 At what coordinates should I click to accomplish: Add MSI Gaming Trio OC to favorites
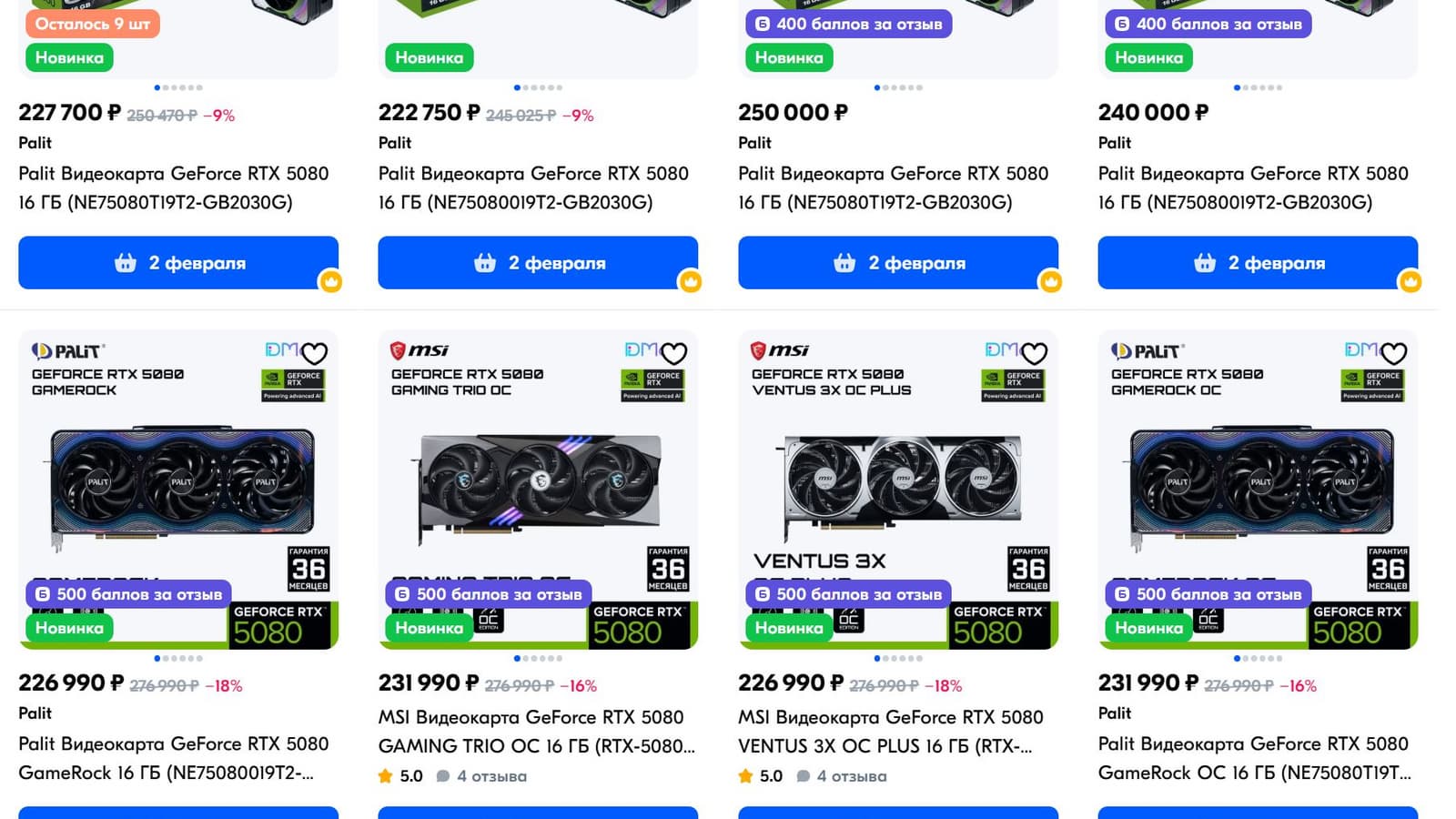673,353
